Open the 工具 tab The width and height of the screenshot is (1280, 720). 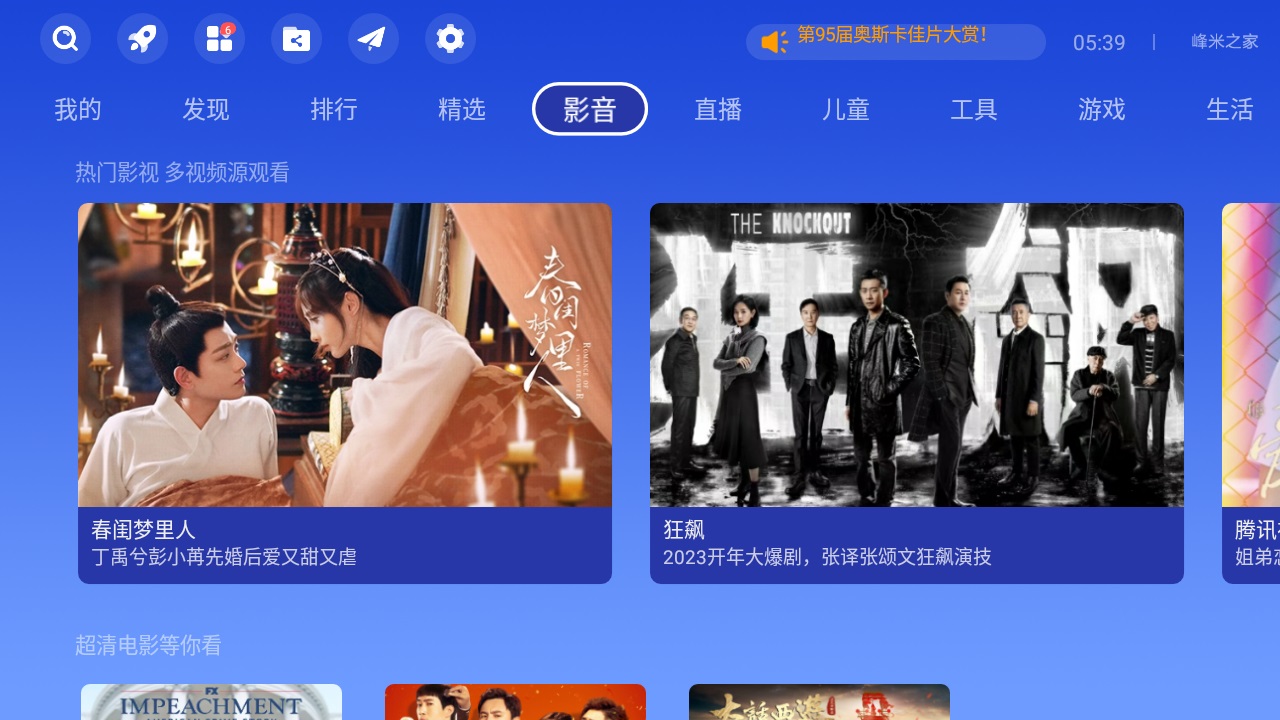[974, 109]
